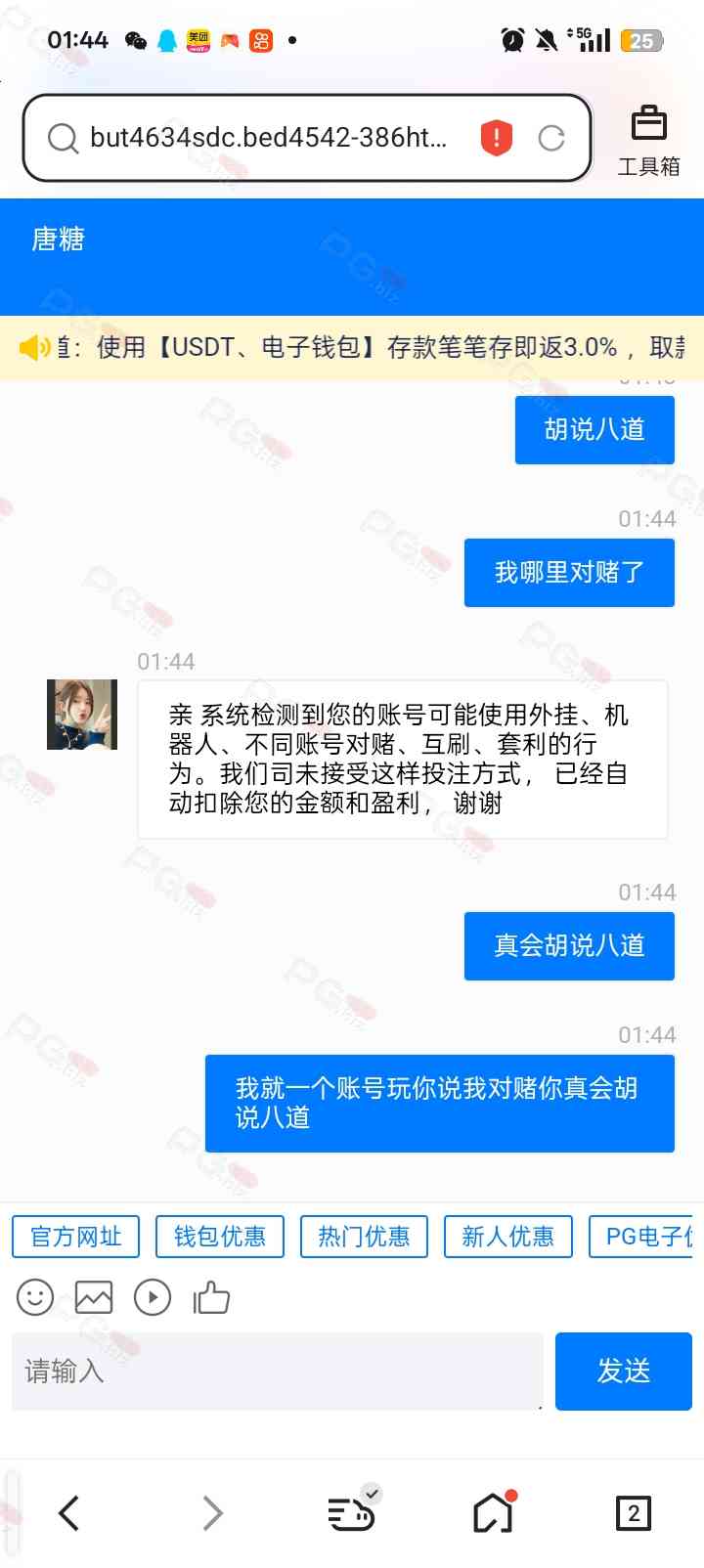Open the red security shield warning
Screen dimensions: 704x1568
[497, 138]
